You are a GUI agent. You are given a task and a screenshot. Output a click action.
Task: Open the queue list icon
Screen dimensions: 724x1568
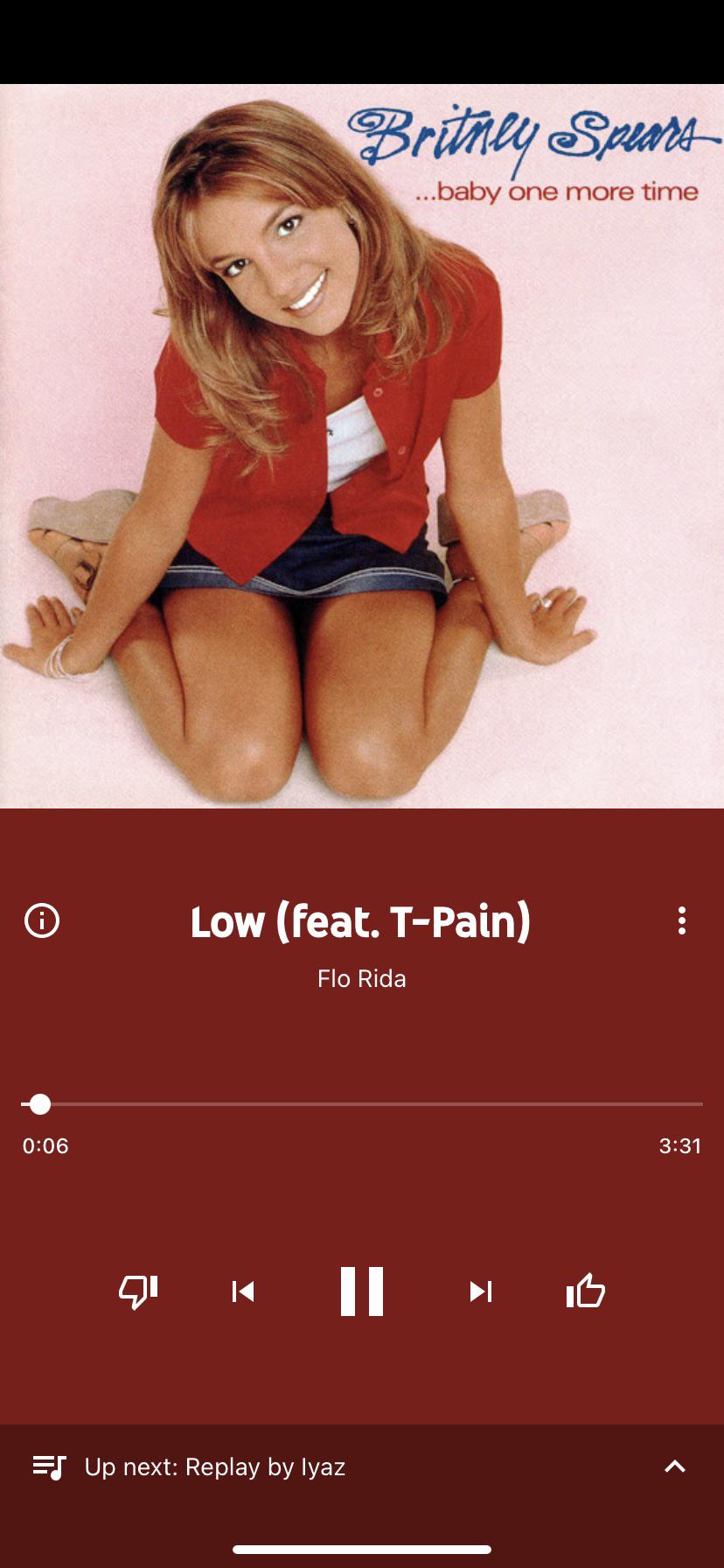(x=49, y=1466)
